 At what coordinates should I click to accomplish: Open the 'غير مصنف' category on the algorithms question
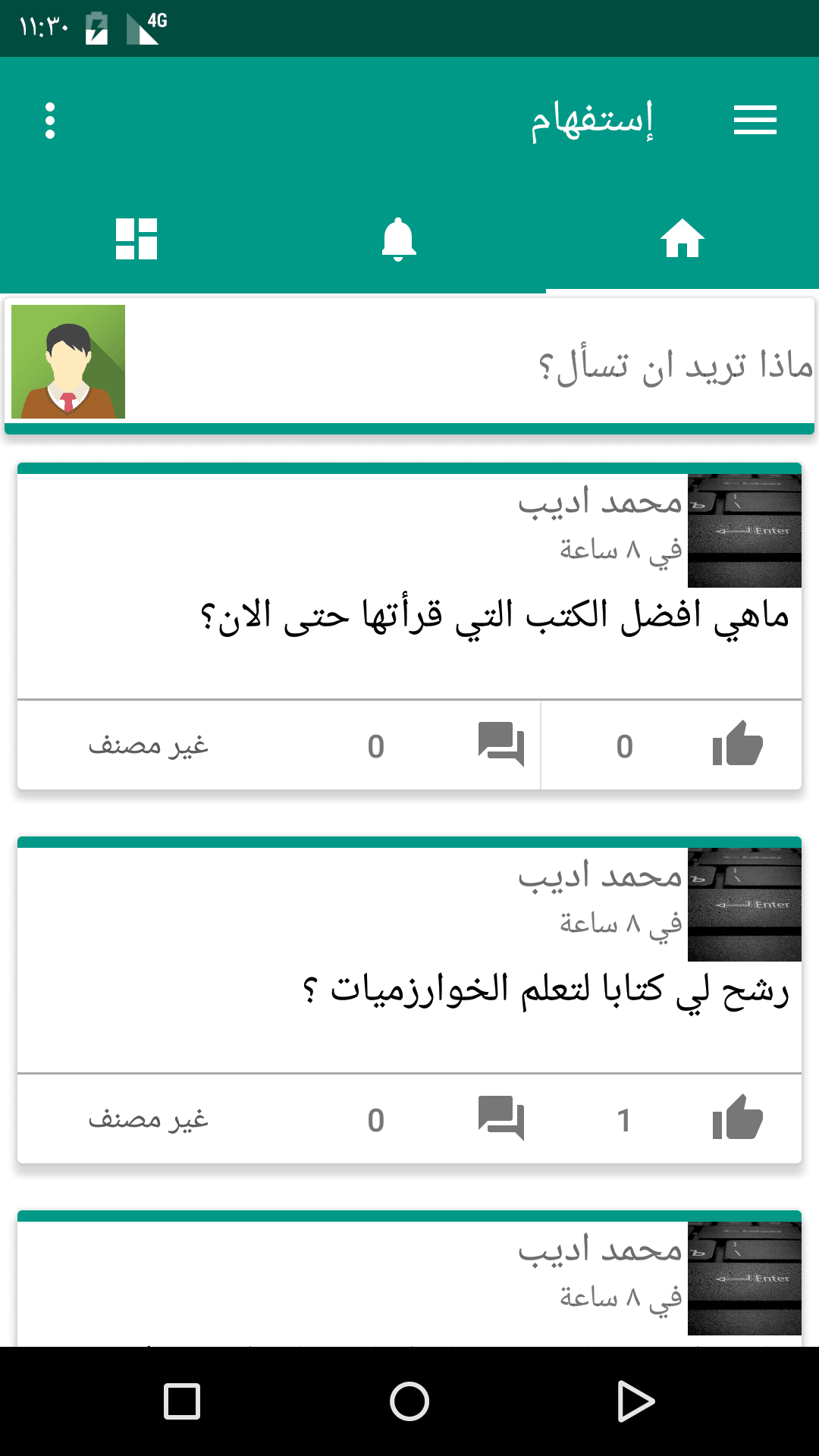(x=148, y=1119)
